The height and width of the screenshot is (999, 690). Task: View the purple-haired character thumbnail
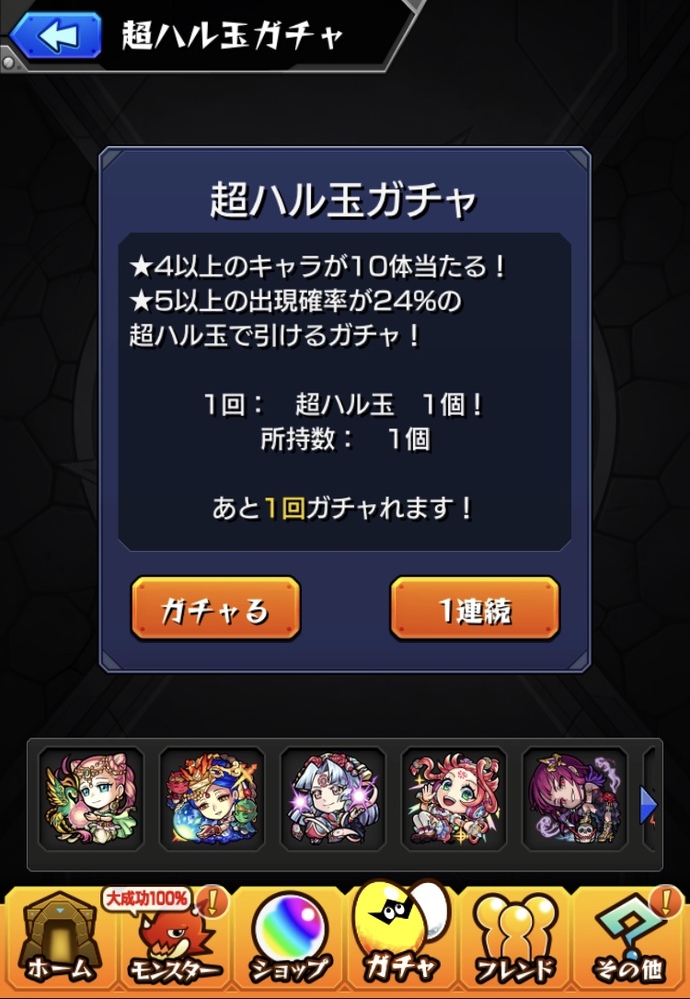(575, 798)
